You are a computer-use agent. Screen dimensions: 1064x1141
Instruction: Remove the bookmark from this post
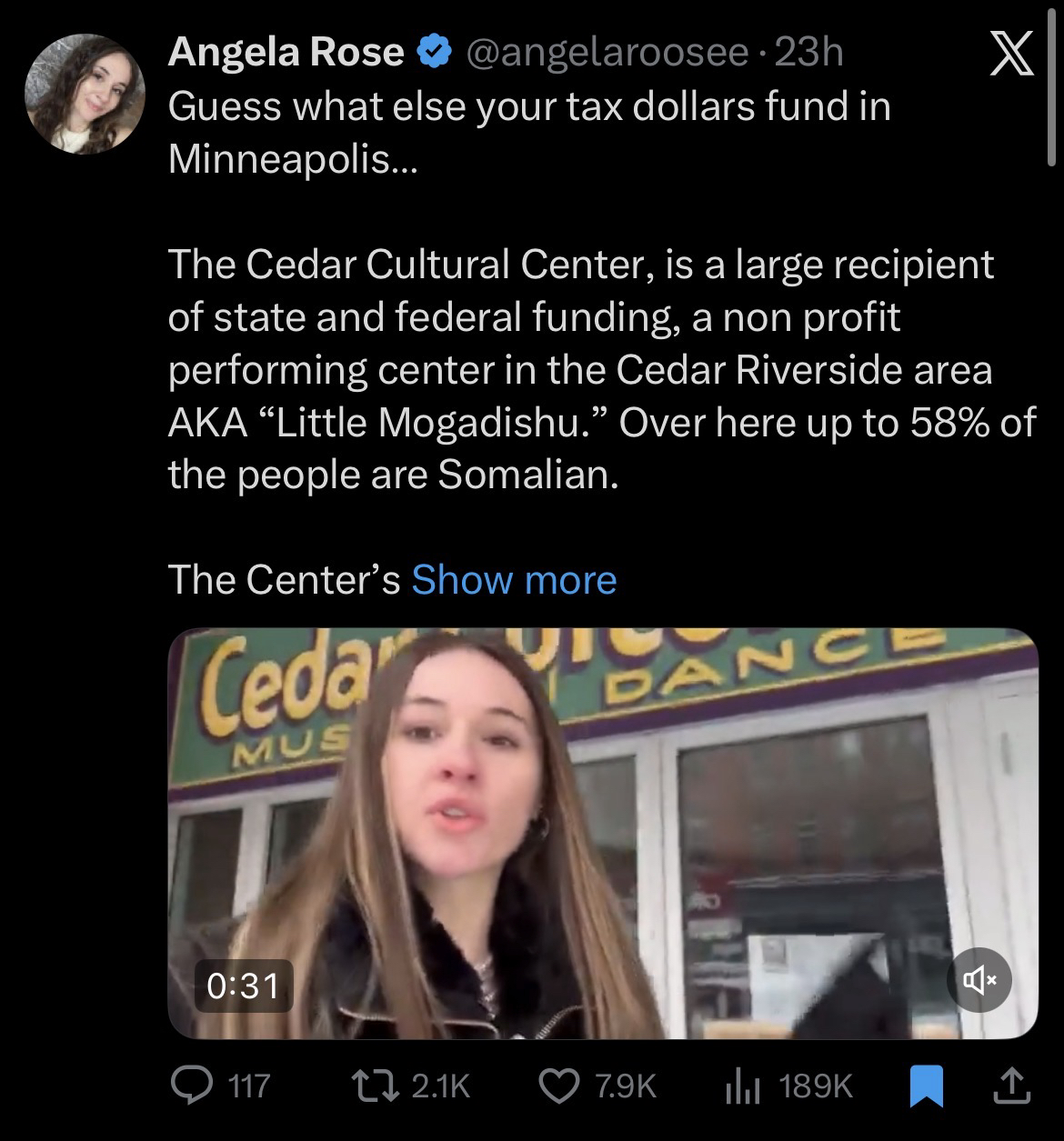[926, 1086]
